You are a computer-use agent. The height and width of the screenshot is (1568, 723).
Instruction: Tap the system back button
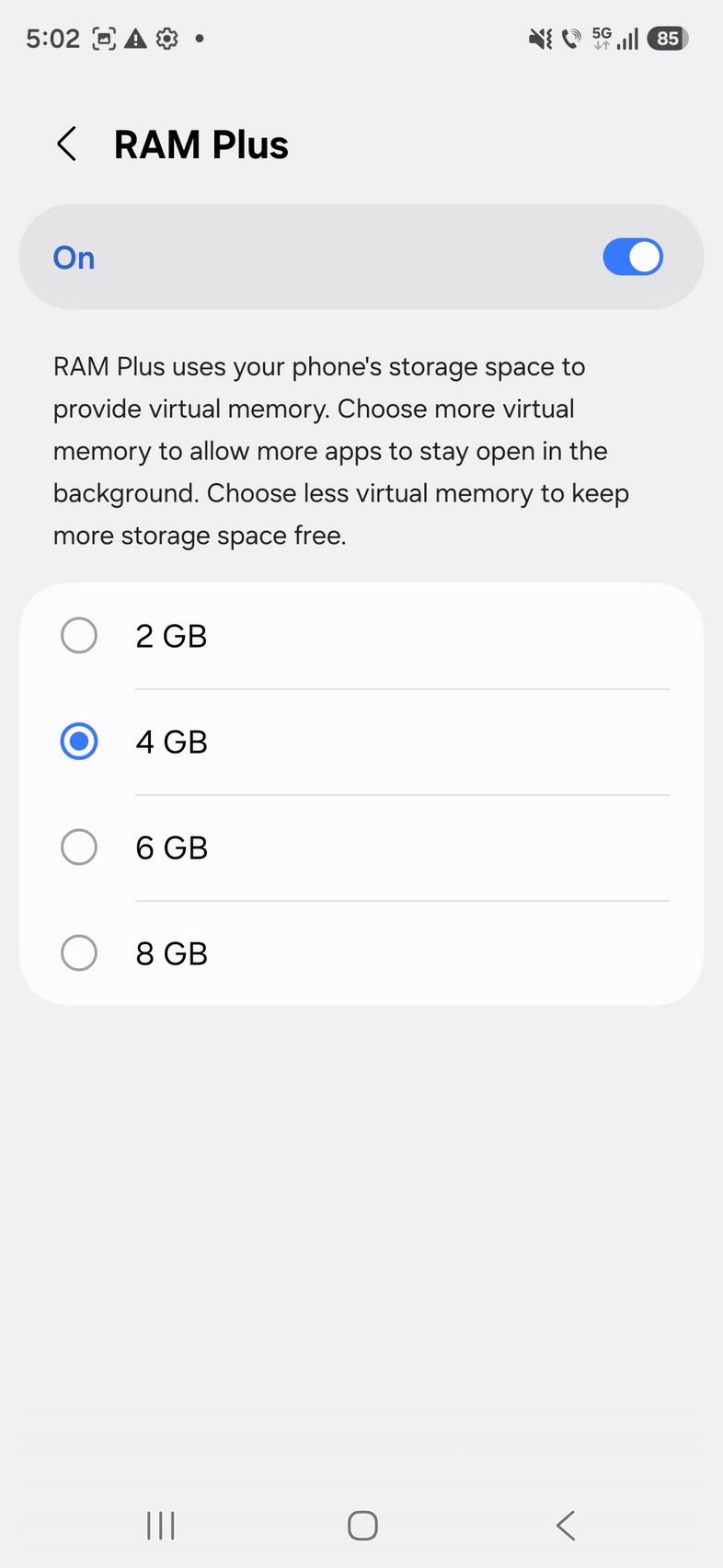pyautogui.click(x=566, y=1526)
